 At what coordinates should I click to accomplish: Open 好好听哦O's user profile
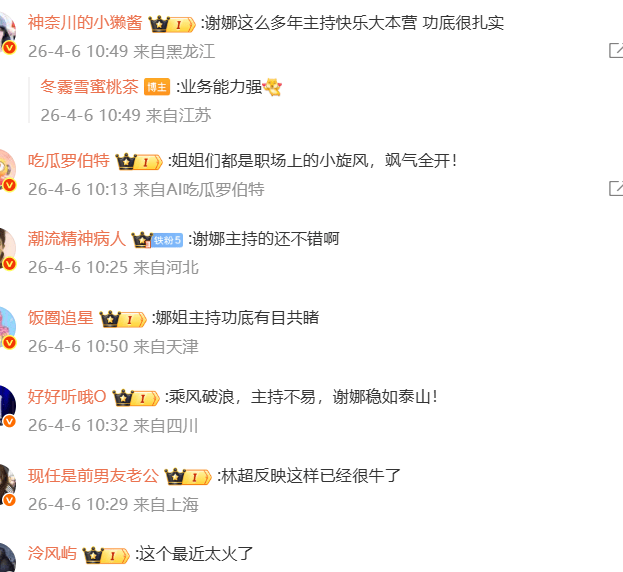[67, 397]
